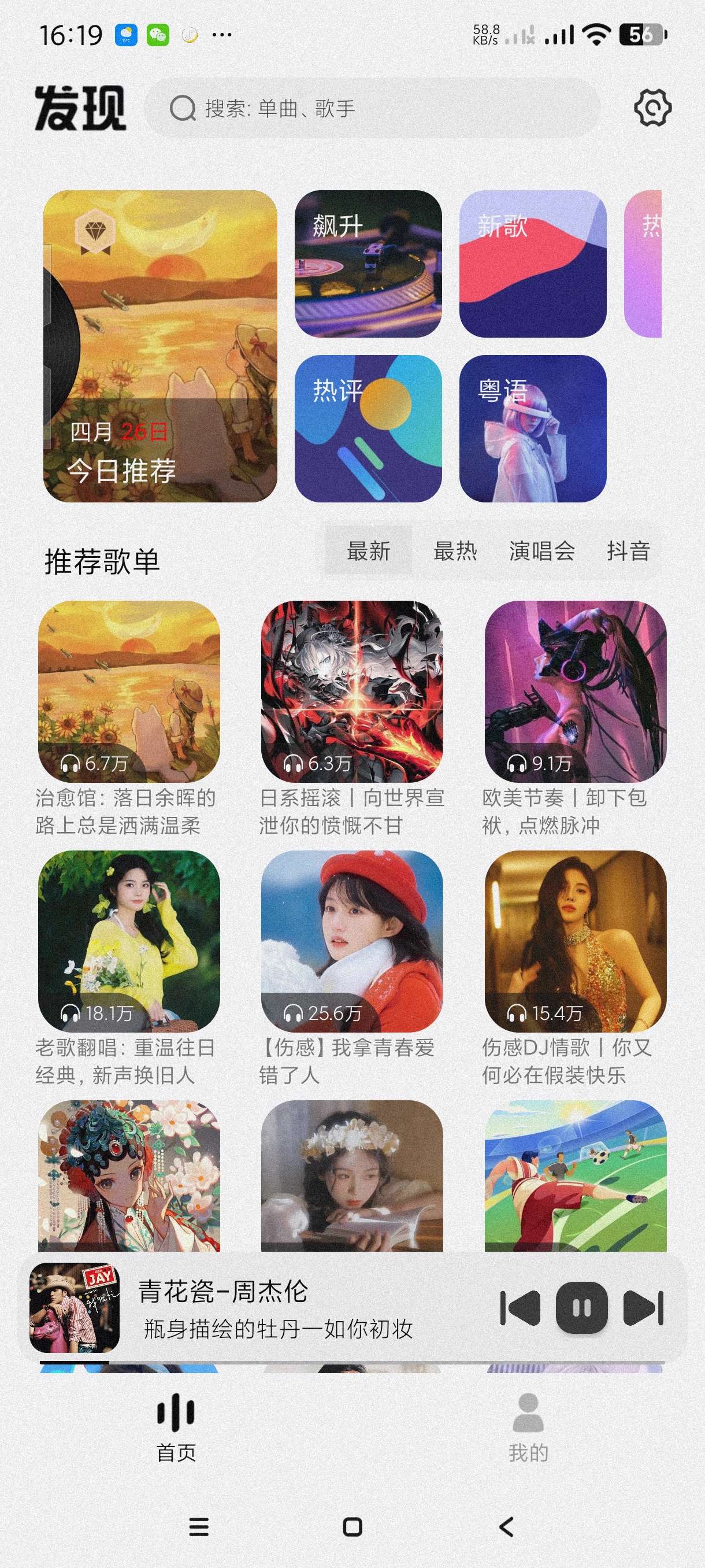Open the 老歌翻唱 playlist
Viewport: 705px width, 1568px height.
click(129, 941)
